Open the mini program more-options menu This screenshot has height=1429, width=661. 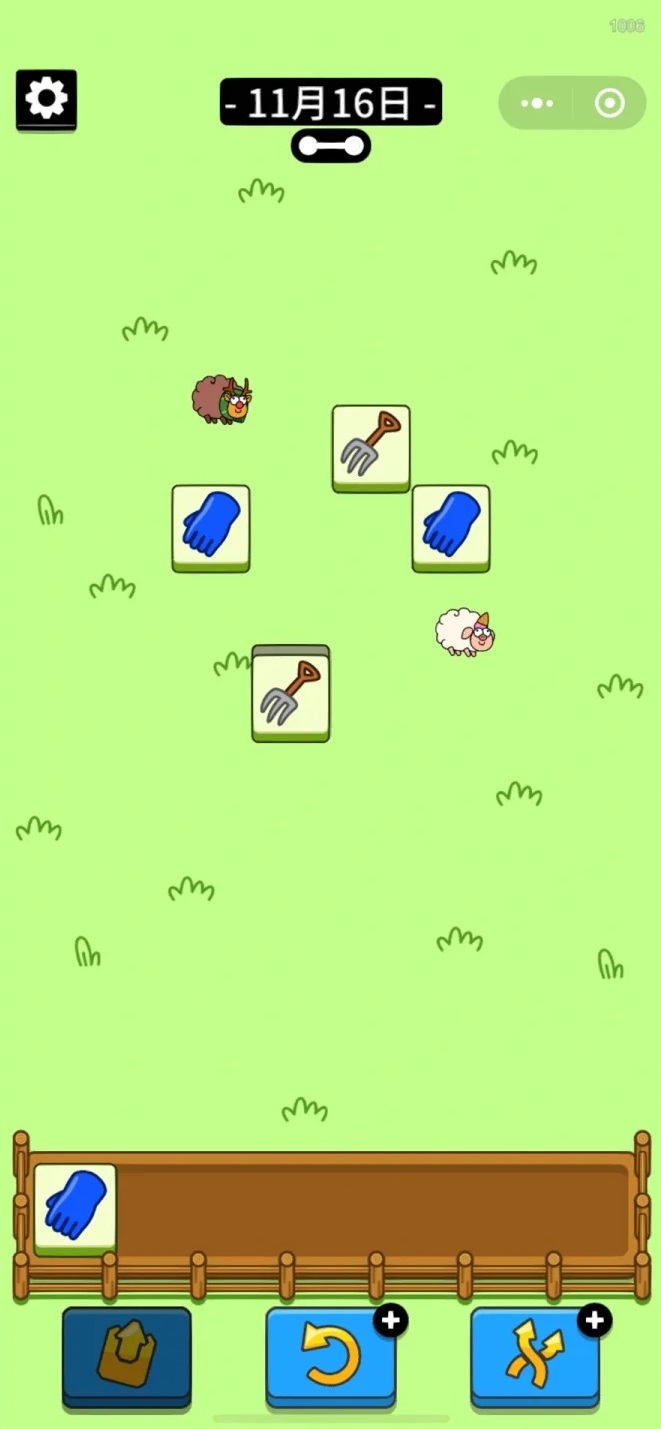(537, 103)
